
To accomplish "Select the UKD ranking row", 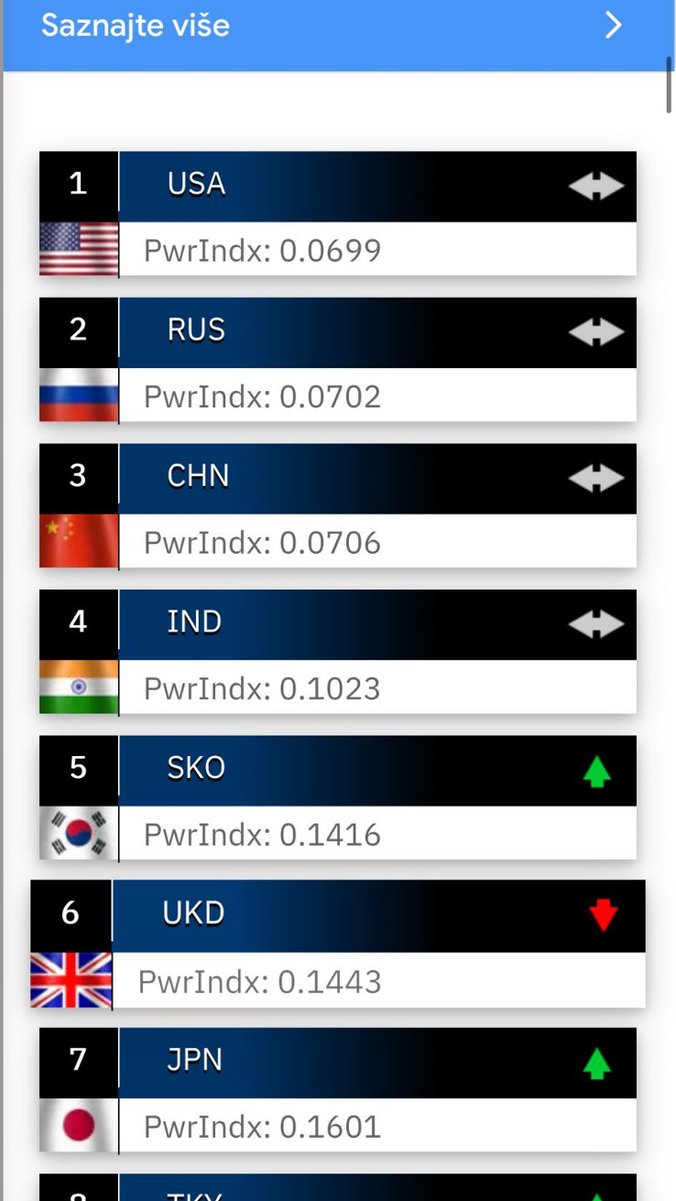I will 337,944.
